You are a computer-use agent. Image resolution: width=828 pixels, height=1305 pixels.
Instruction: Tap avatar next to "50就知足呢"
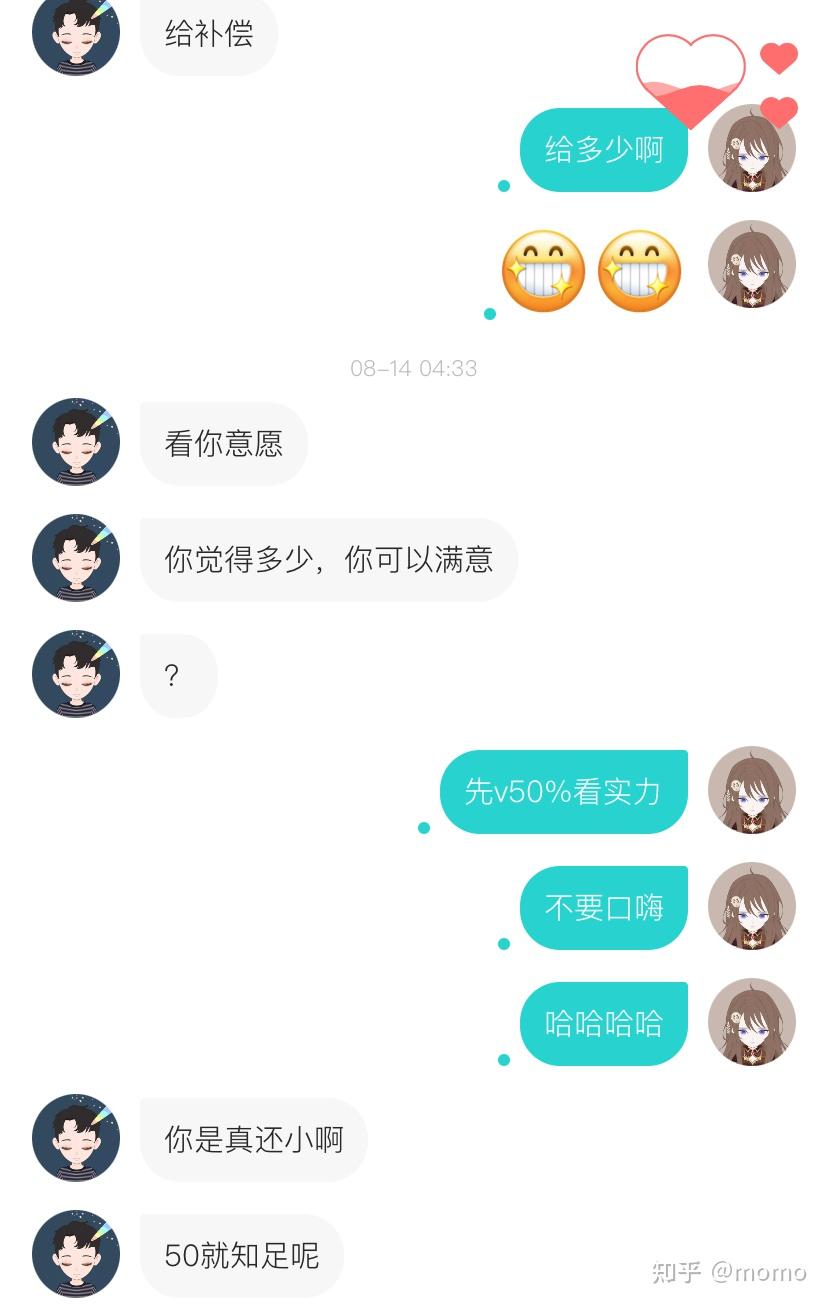pos(76,1254)
